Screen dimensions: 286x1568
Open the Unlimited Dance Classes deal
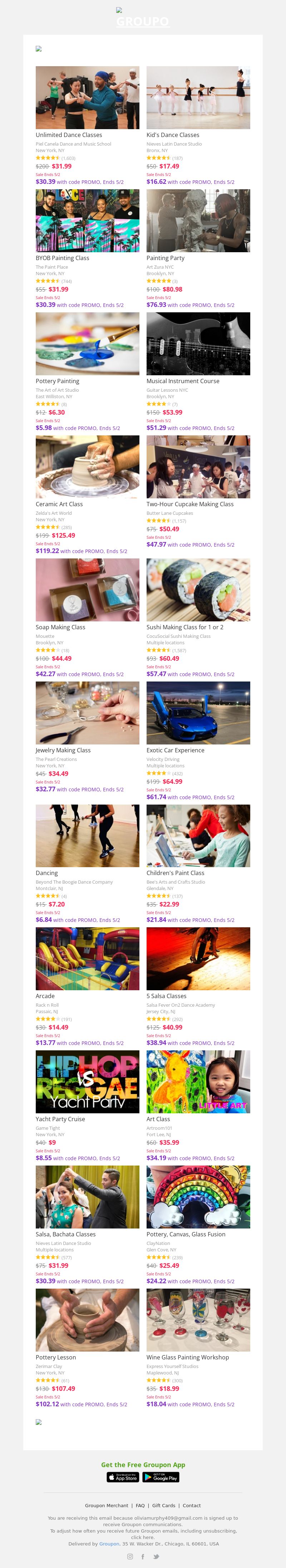coord(87,98)
